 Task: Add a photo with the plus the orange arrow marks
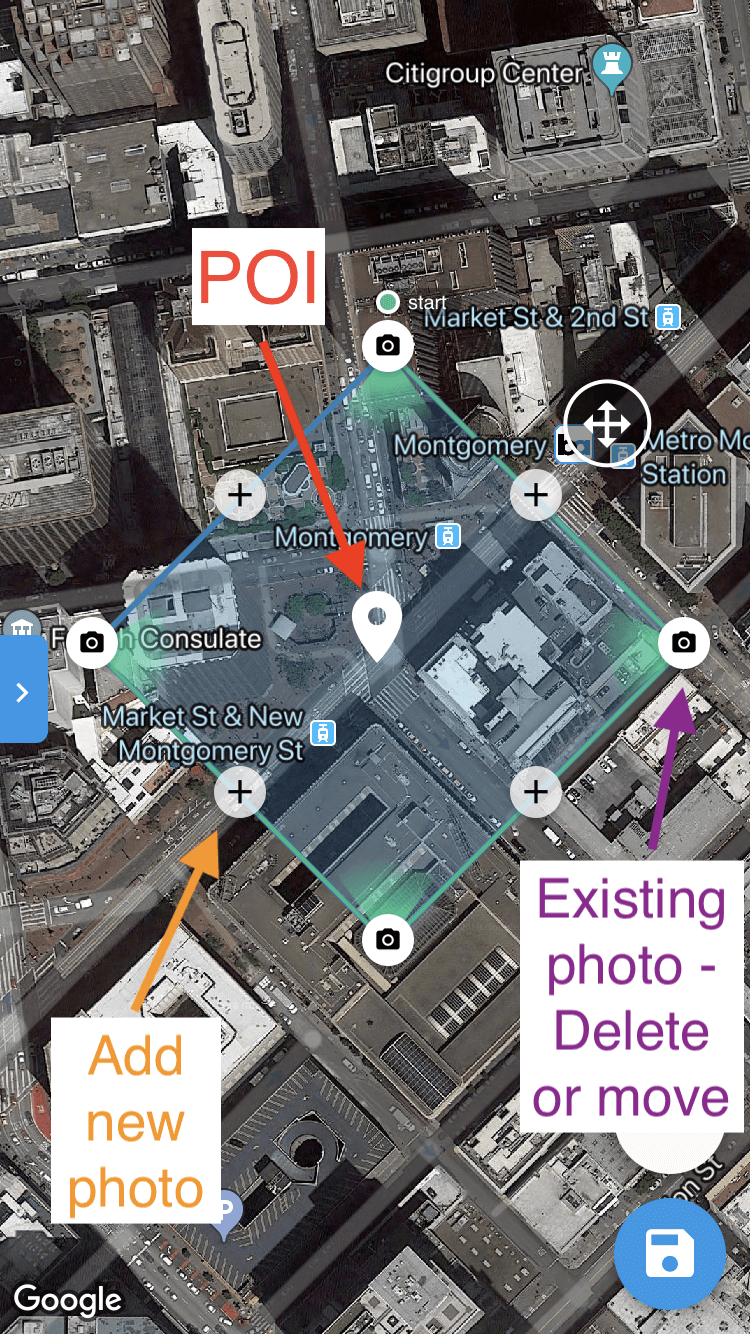coord(240,792)
